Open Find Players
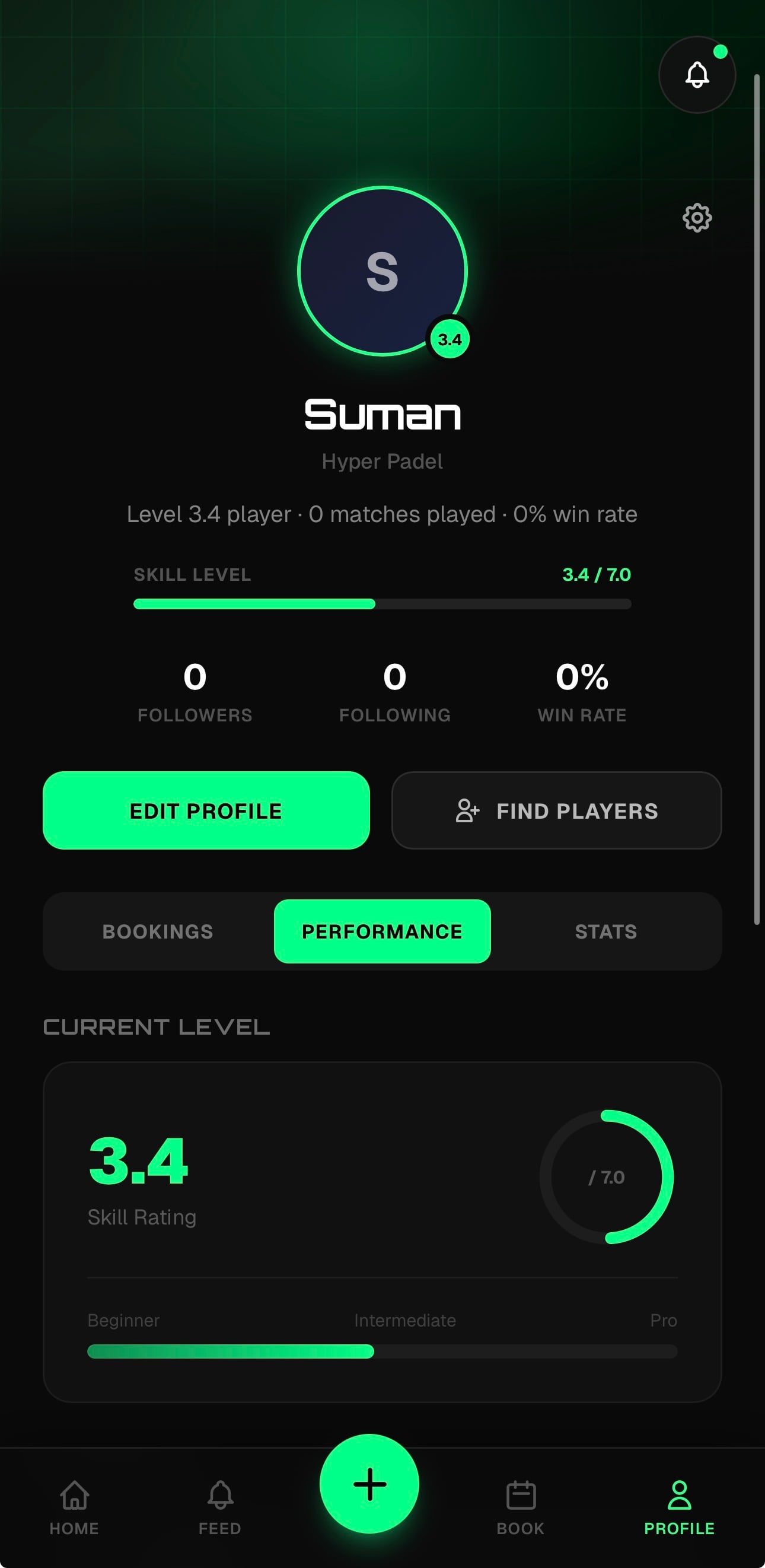 [556, 810]
